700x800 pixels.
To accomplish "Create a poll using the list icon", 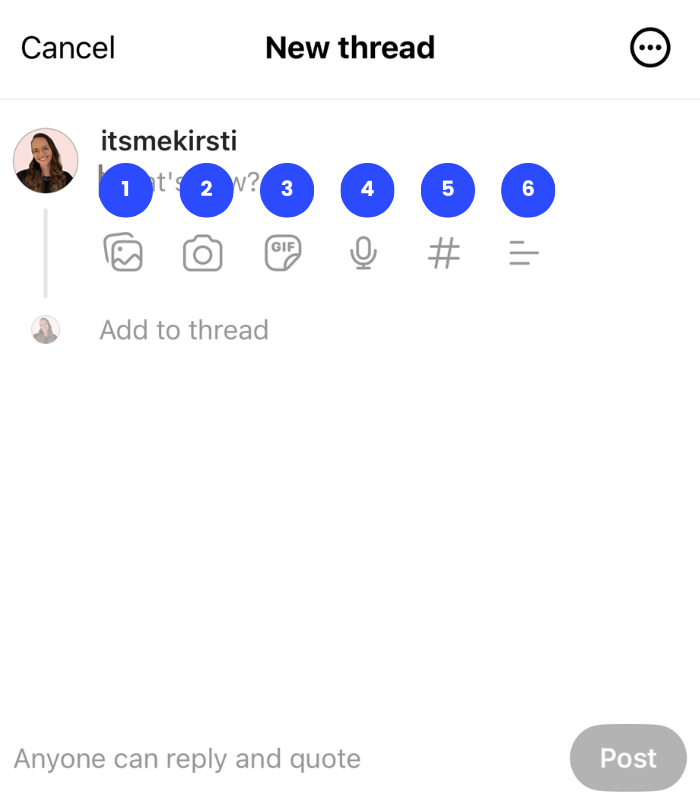I will pyautogui.click(x=524, y=254).
